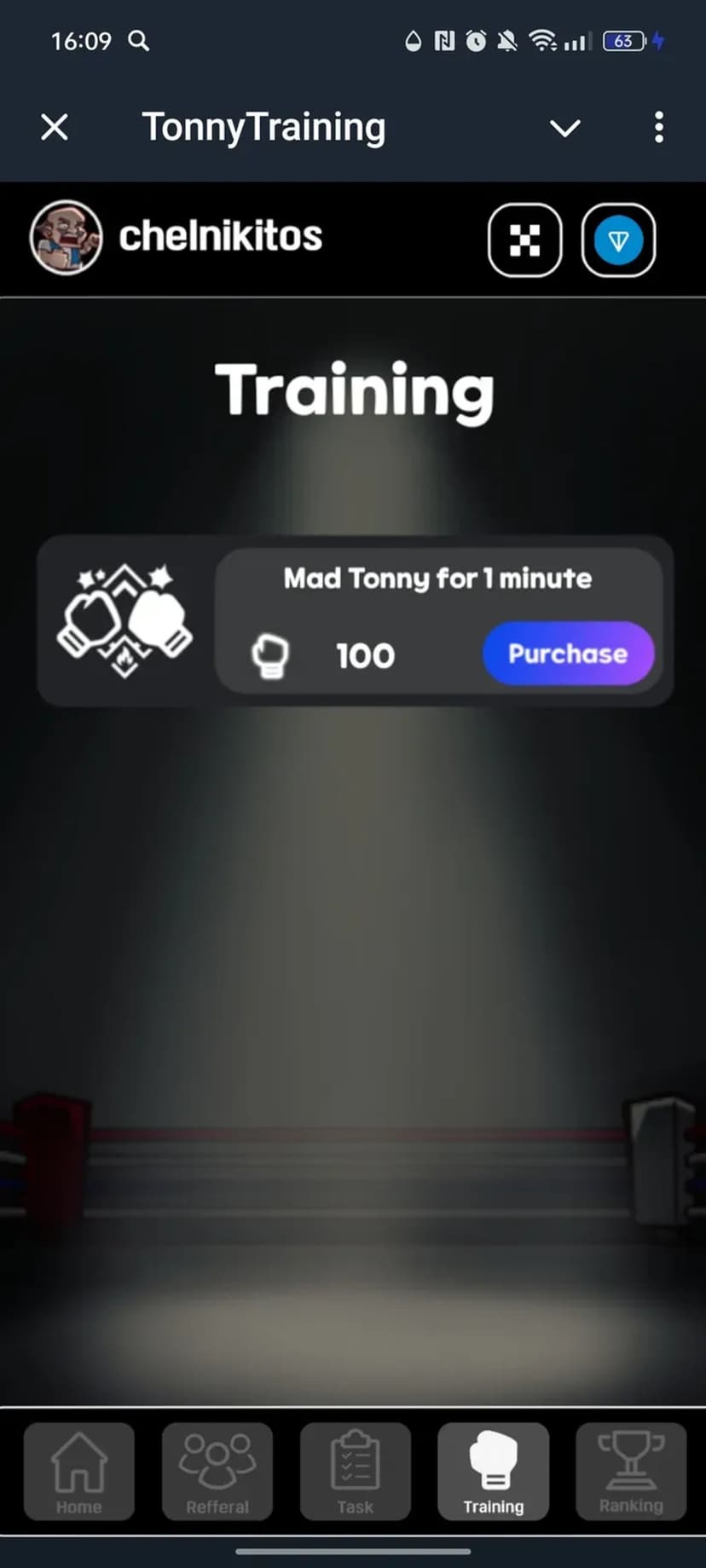
Task: Close the TonnyTraining mini app
Action: pos(55,128)
